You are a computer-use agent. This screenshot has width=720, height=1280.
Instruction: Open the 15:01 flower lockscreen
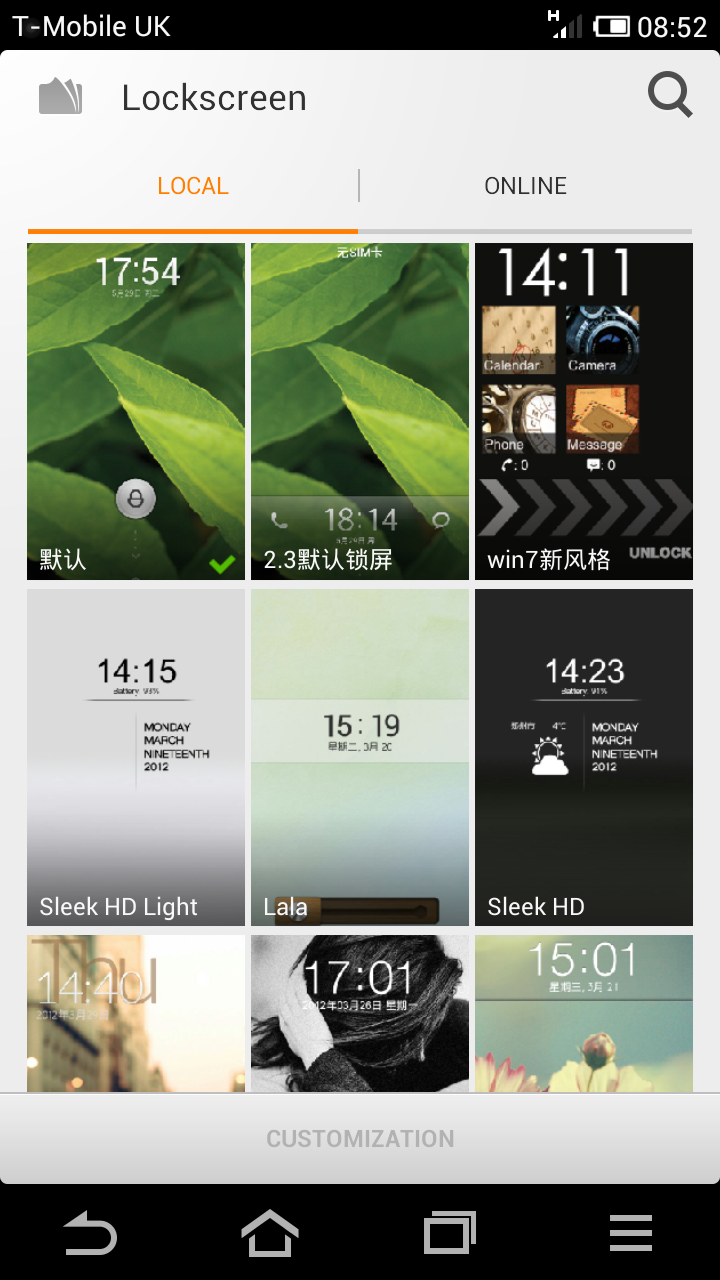pos(584,1013)
